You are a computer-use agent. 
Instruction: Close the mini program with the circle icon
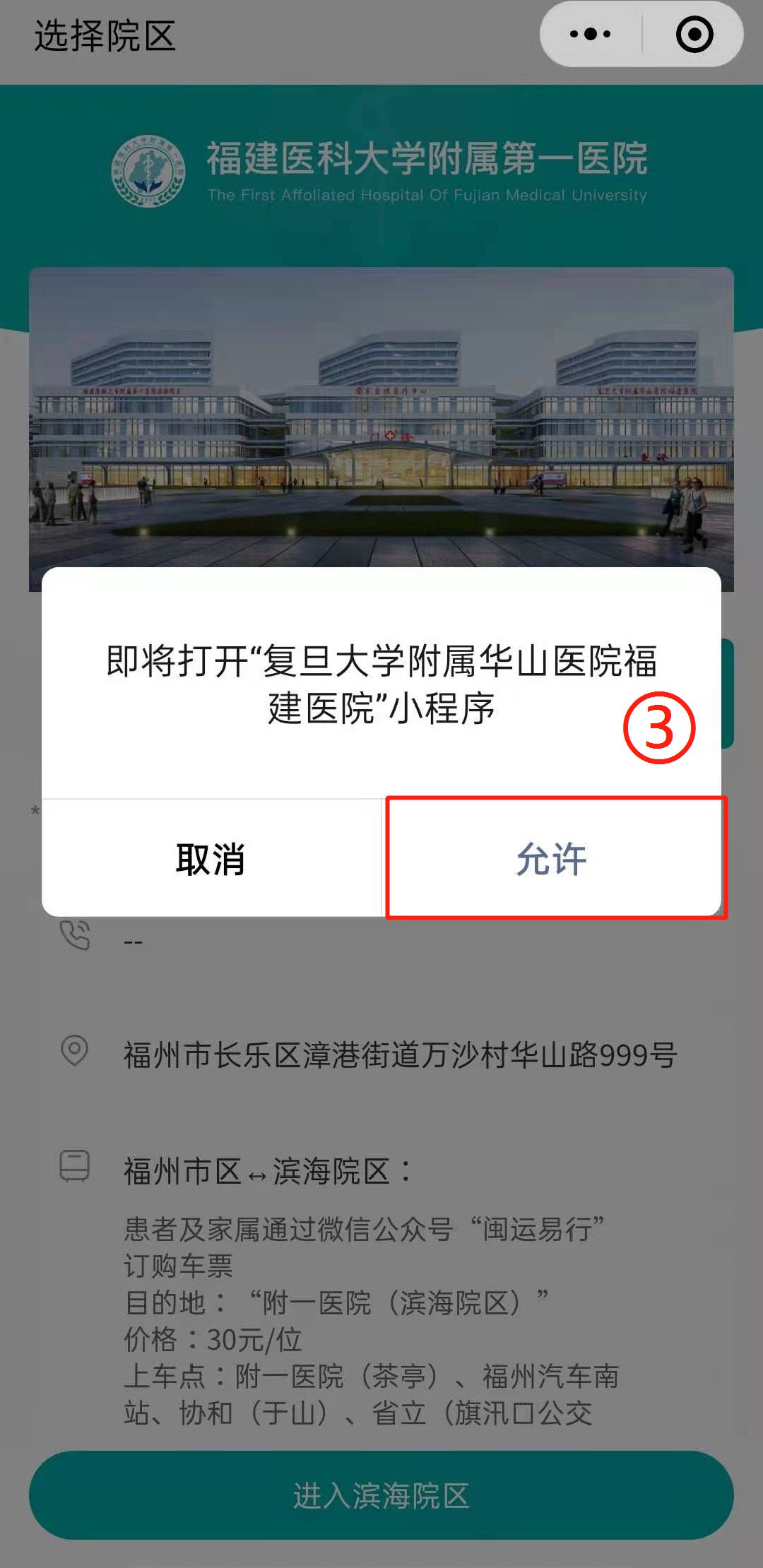[x=694, y=34]
